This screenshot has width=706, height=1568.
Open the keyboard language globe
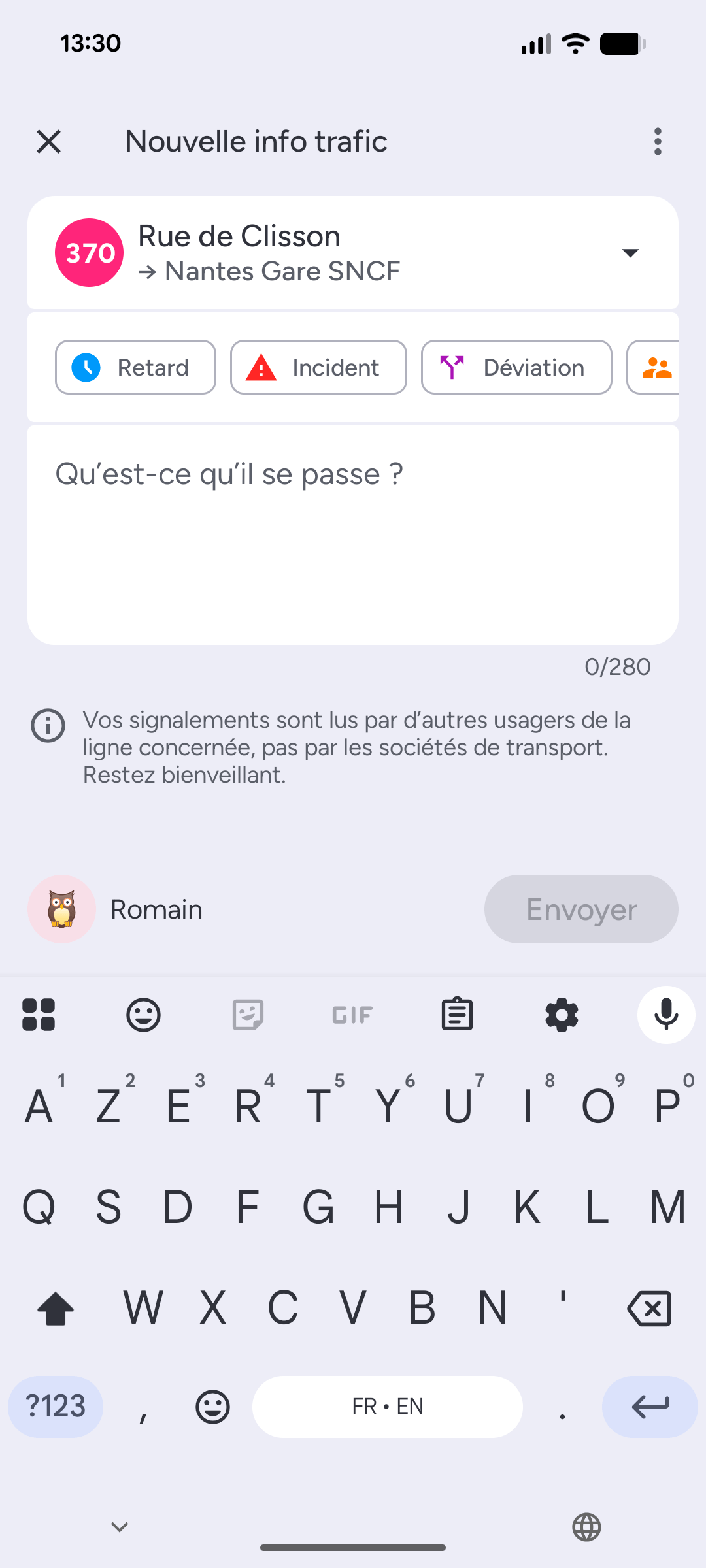[x=586, y=1527]
